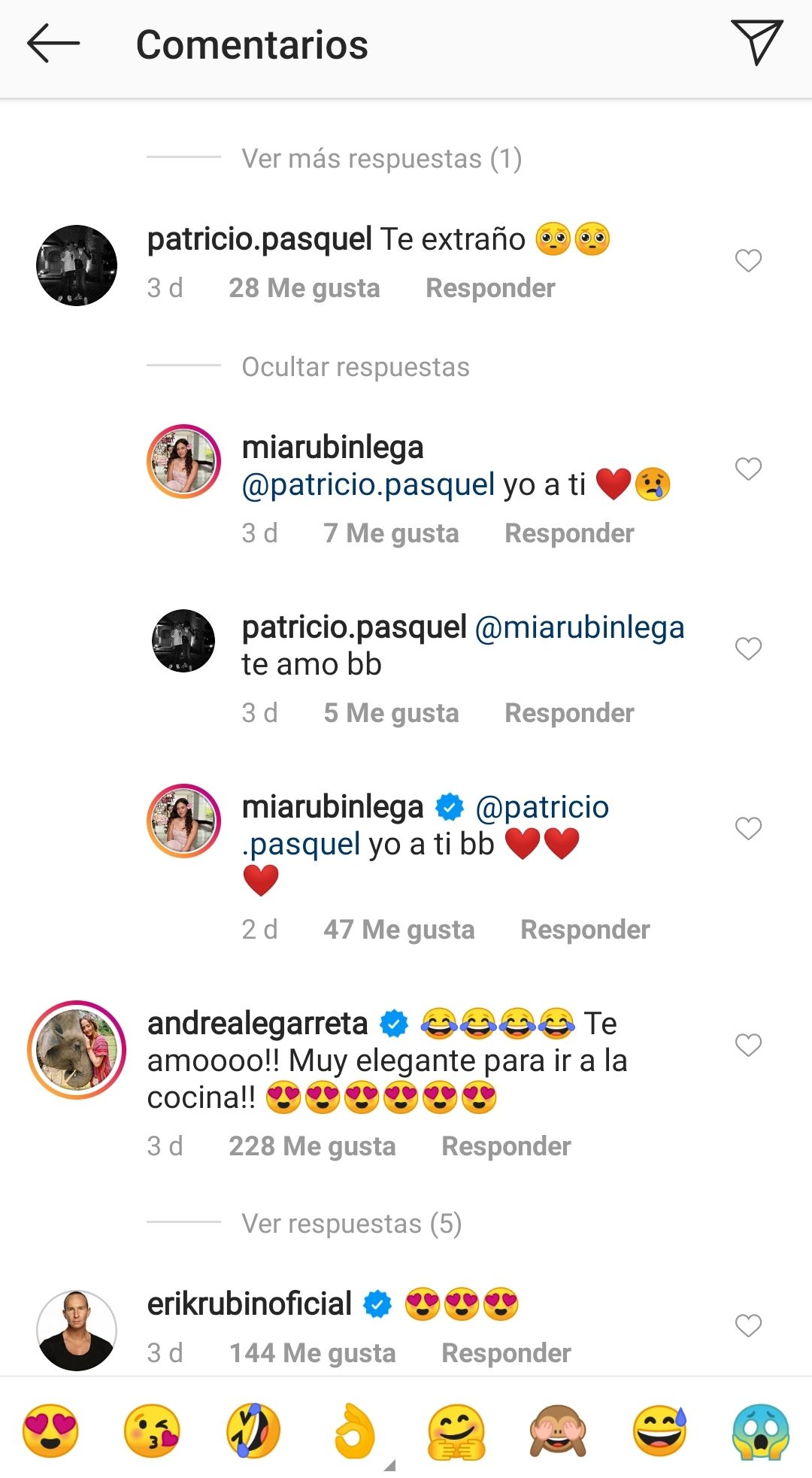812x1478 pixels.
Task: Go back from Comentarios
Action: (53, 44)
